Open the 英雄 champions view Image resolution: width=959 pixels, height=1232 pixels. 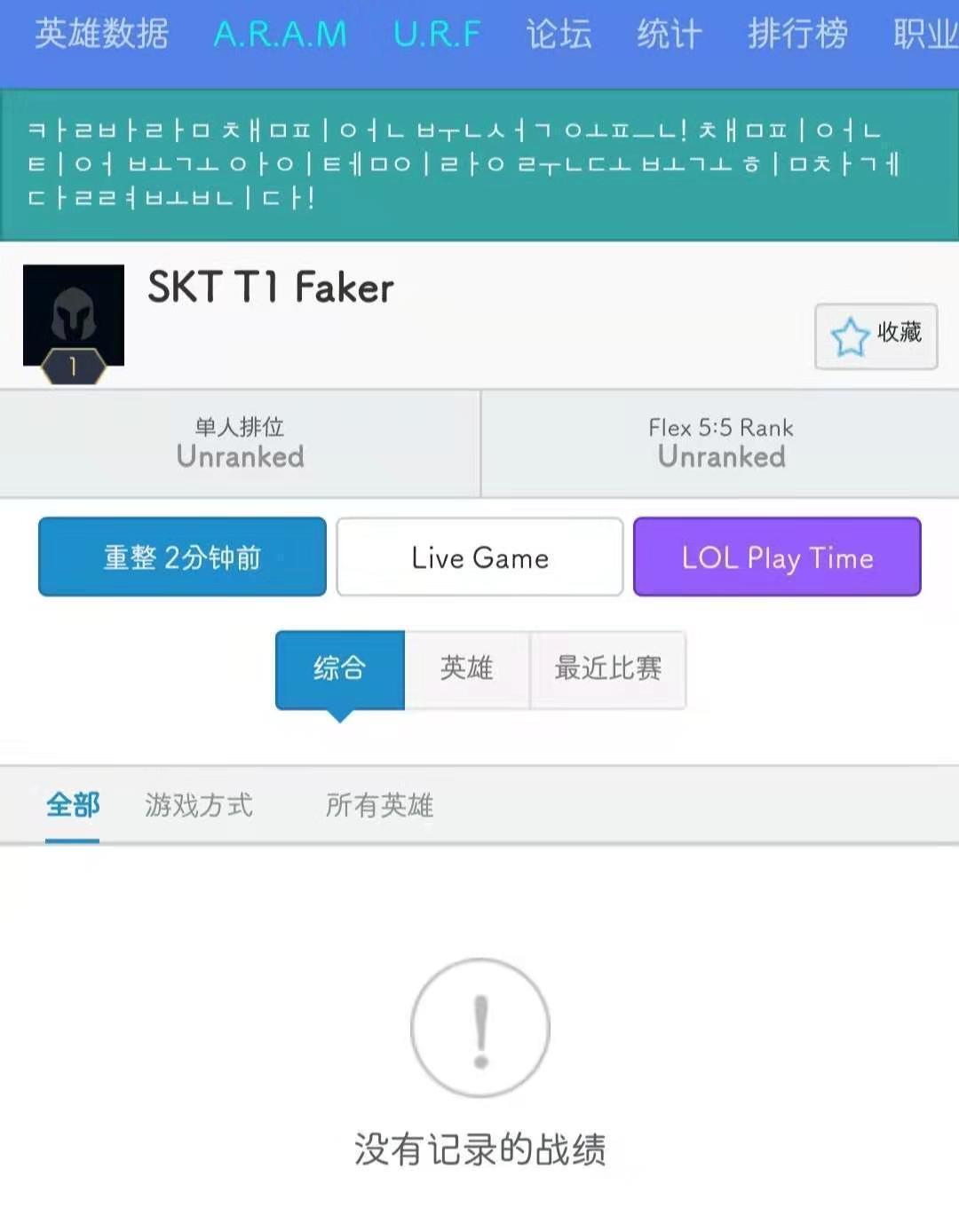(468, 670)
